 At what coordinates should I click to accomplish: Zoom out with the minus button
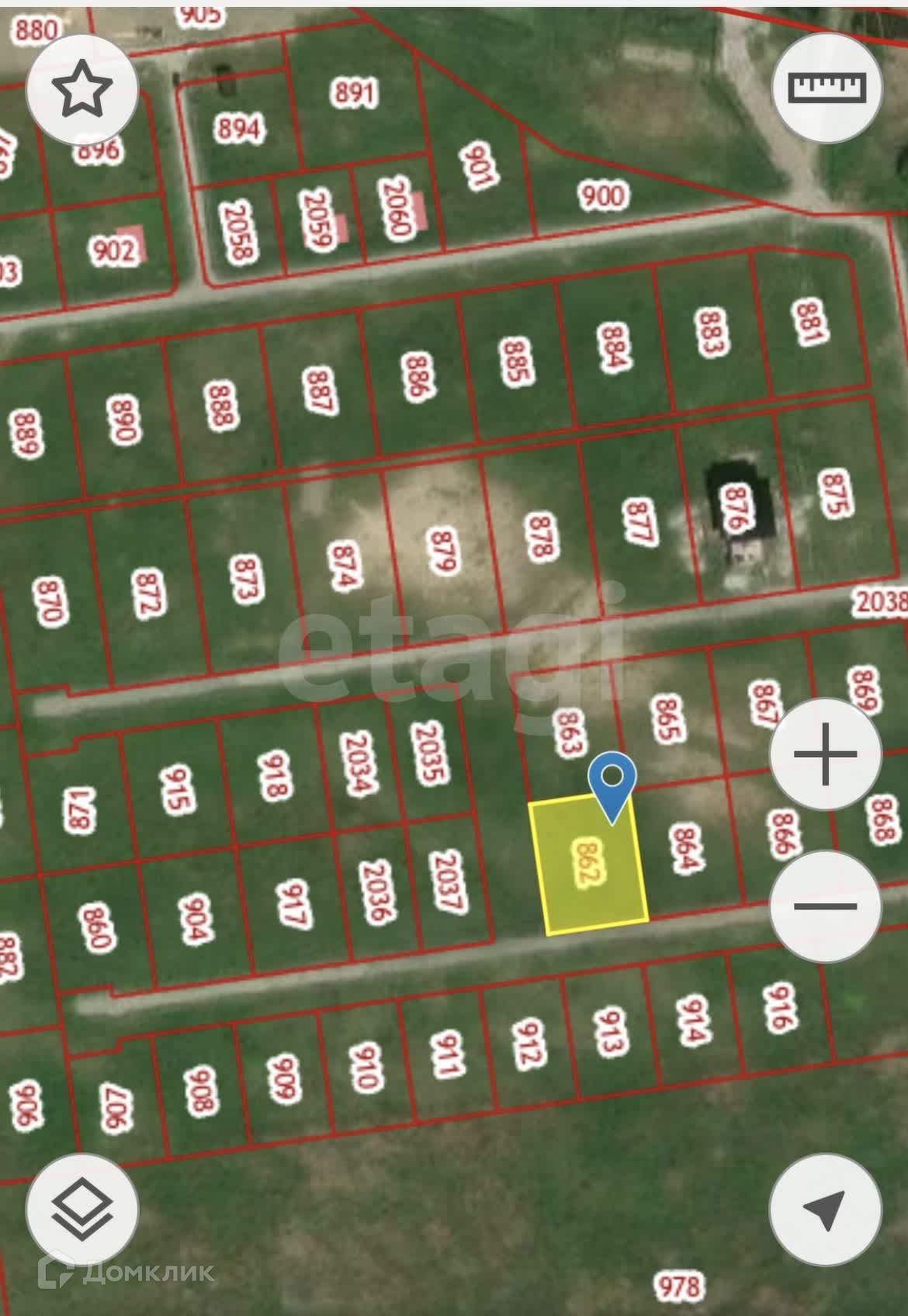[x=826, y=906]
